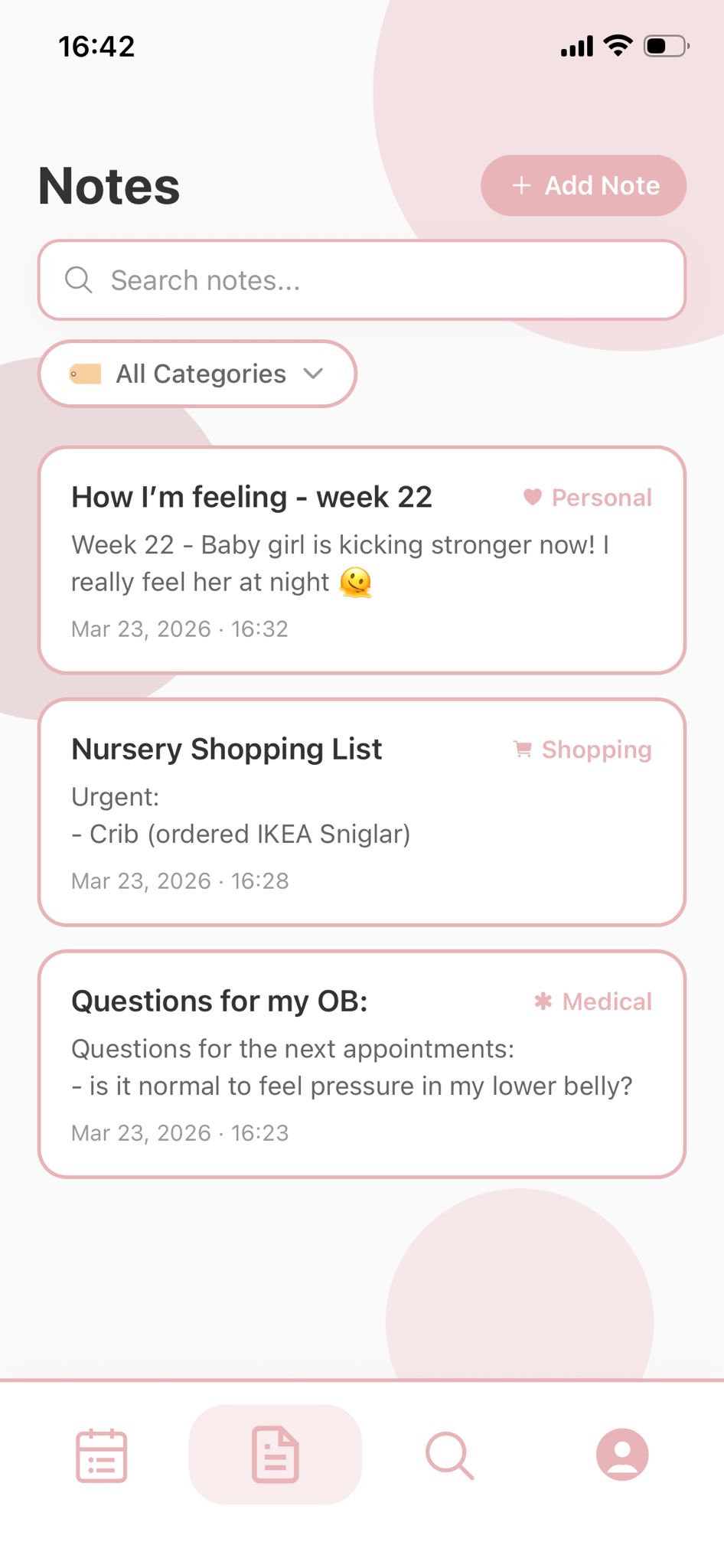Image resolution: width=724 pixels, height=1568 pixels.
Task: Click the tag icon on the category filter
Action: click(x=86, y=374)
